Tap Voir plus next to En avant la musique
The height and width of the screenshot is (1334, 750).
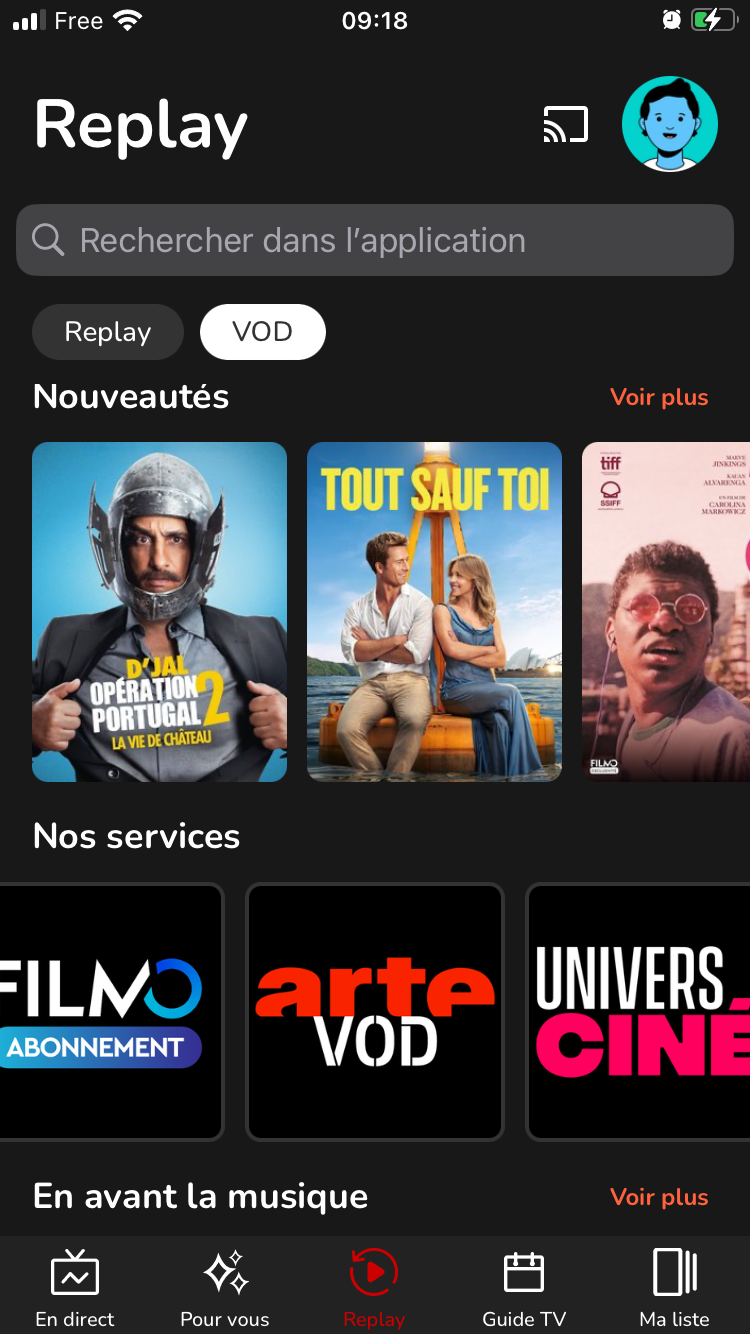[x=659, y=1197]
